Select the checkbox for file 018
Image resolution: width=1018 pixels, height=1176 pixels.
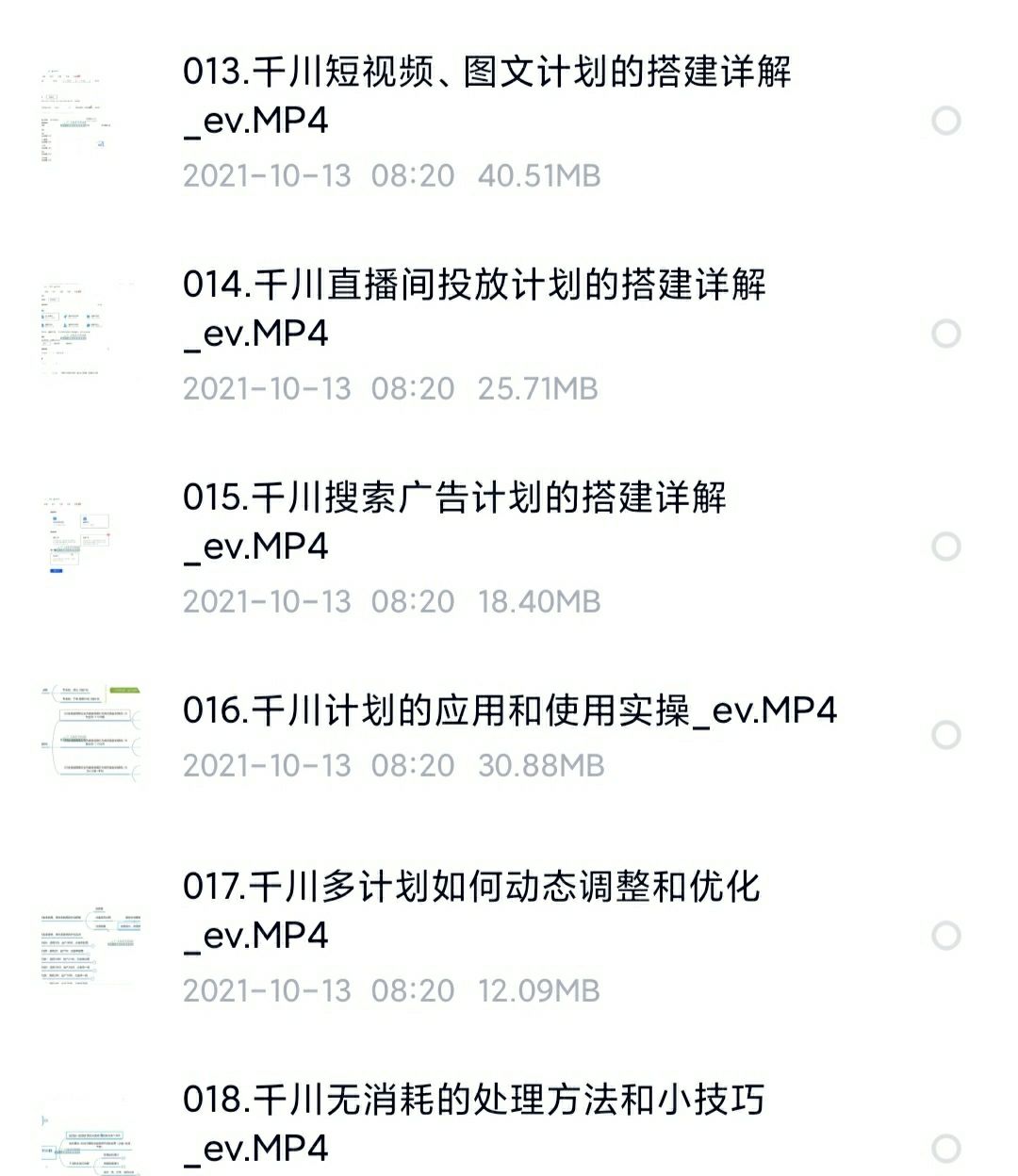pos(945,1149)
